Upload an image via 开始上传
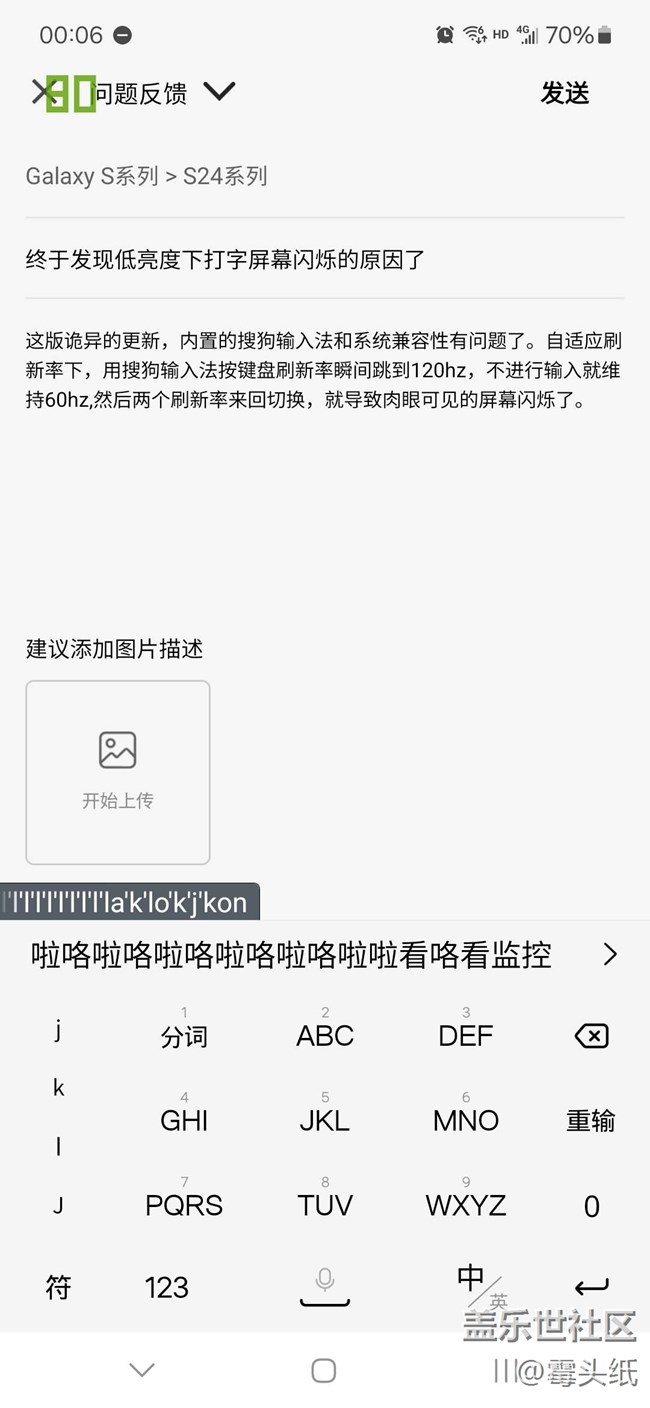This screenshot has height=1408, width=650. point(118,772)
